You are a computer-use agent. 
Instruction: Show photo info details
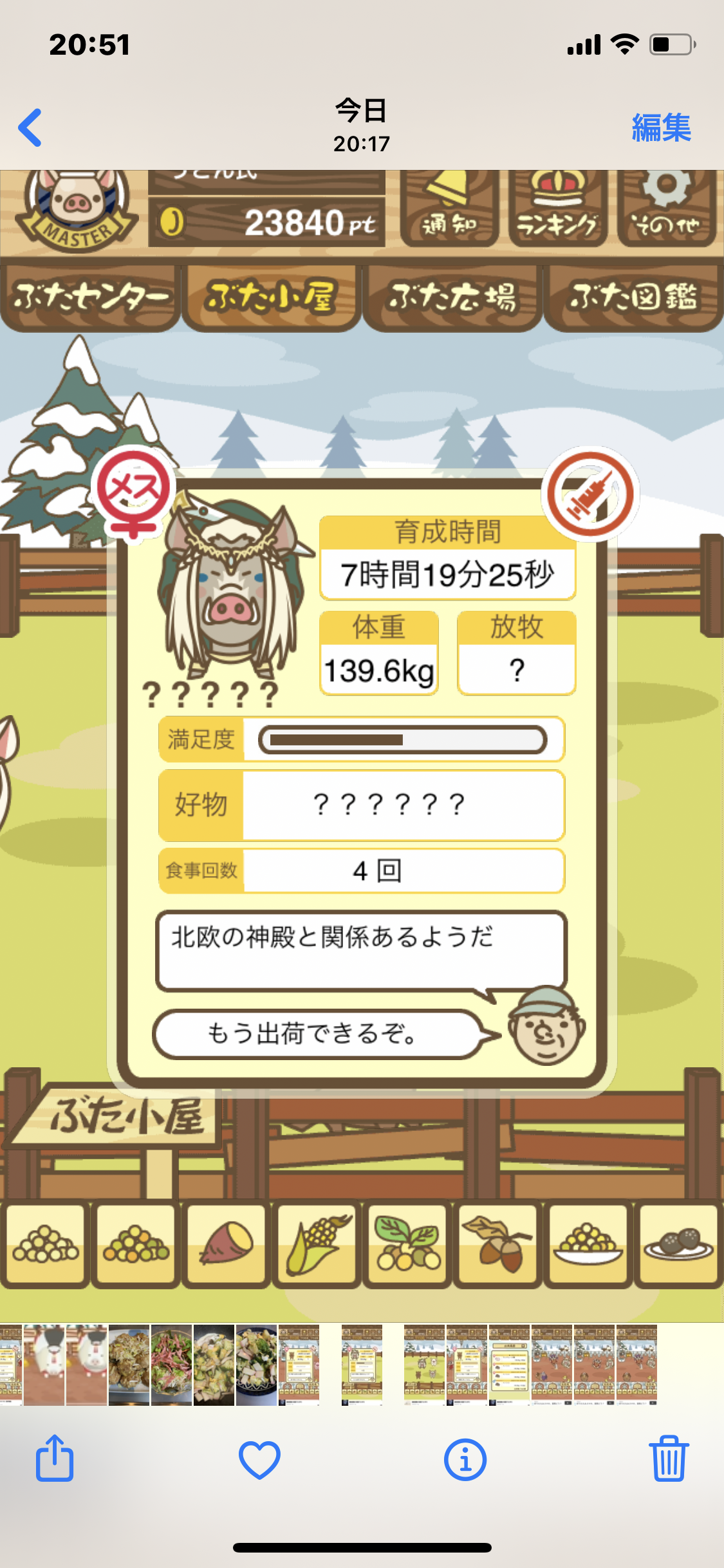tap(465, 1459)
